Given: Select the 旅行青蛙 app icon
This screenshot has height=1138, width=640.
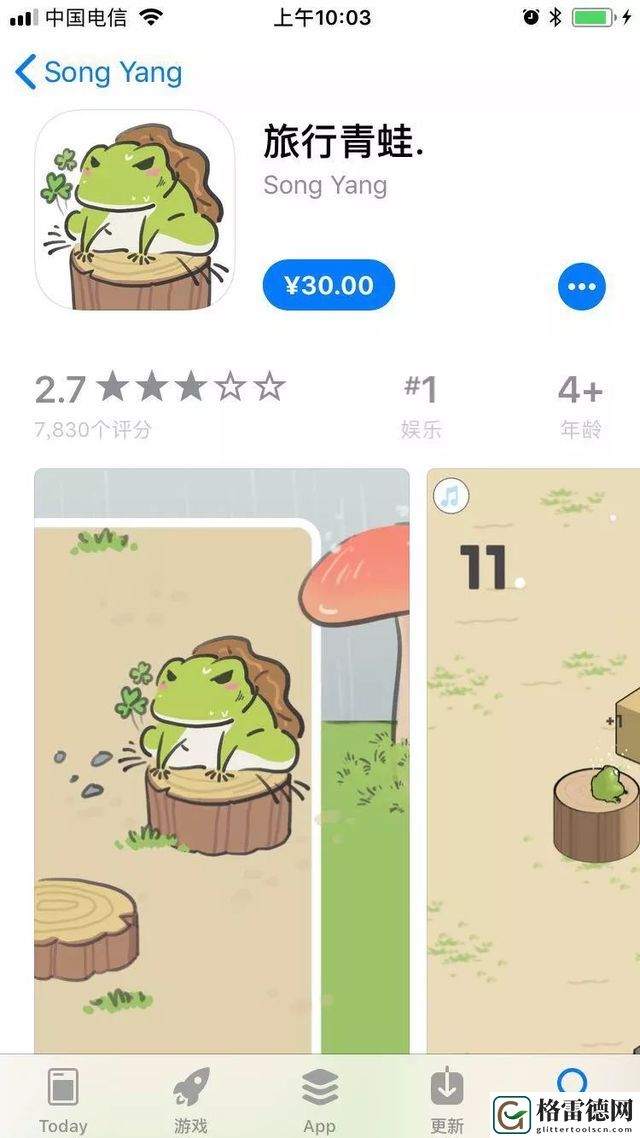Looking at the screenshot, I should tap(135, 210).
